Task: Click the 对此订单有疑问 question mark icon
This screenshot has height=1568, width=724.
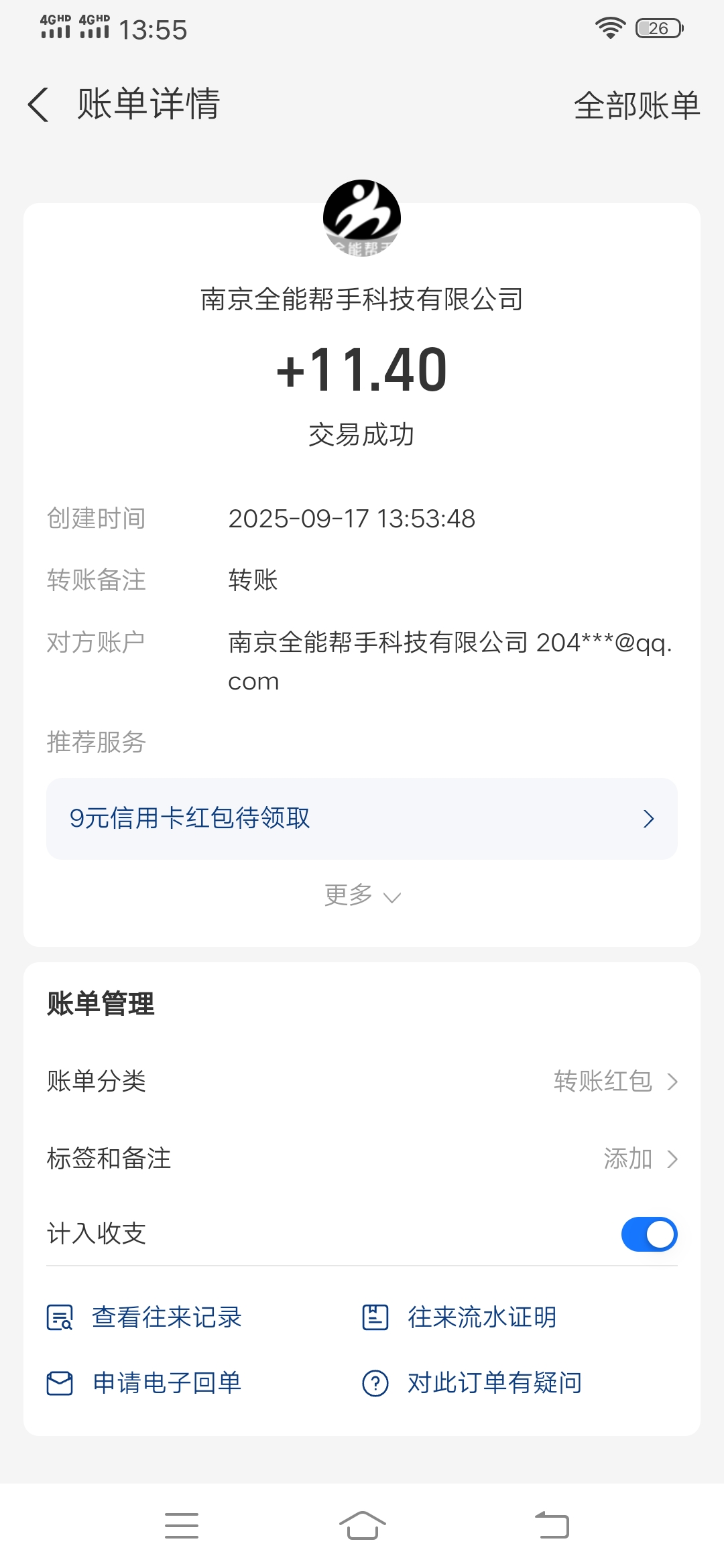Action: click(x=376, y=1382)
